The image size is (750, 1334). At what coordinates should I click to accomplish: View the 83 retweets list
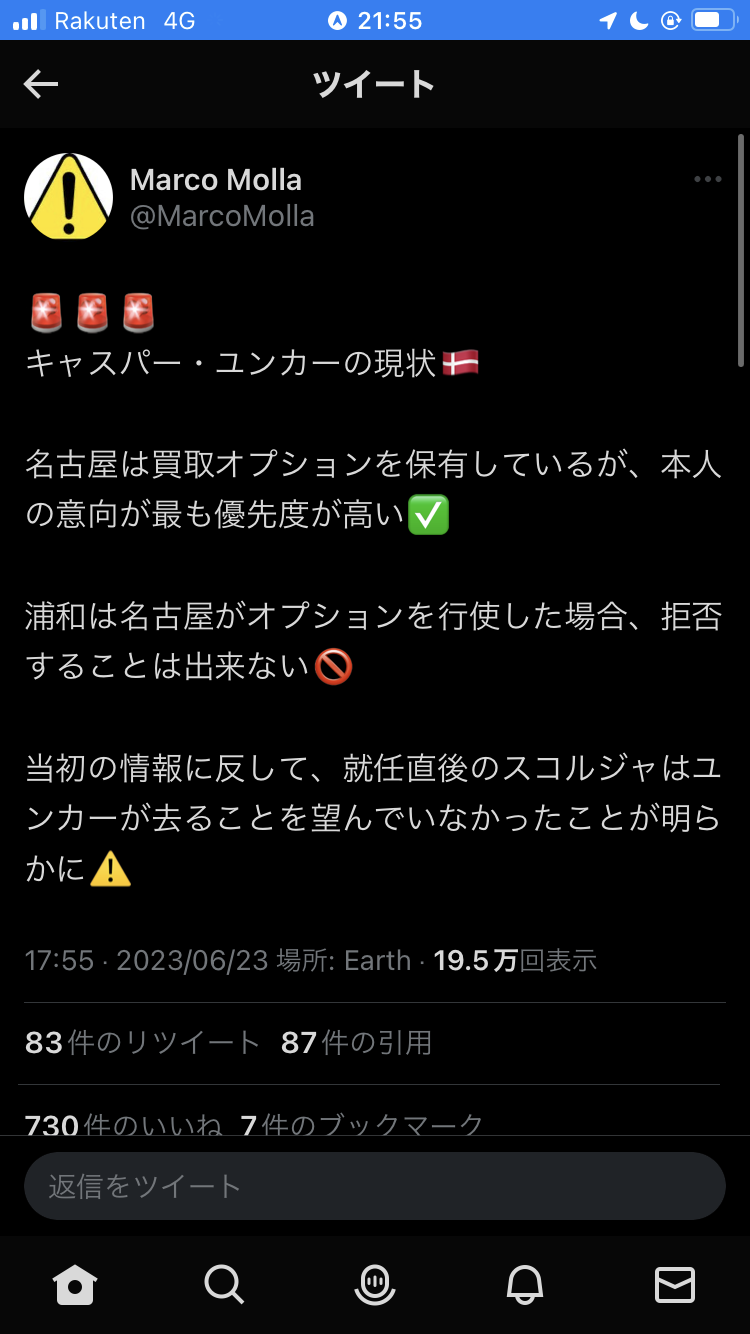pyautogui.click(x=142, y=1043)
